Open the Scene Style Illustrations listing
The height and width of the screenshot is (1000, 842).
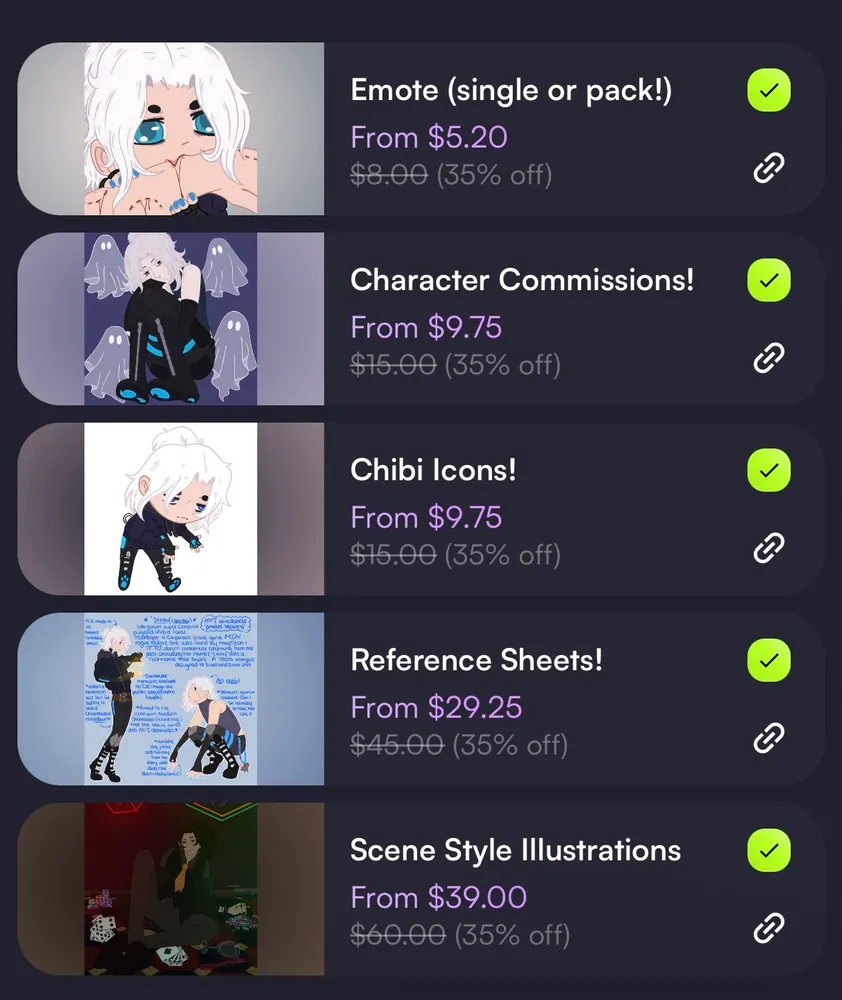click(515, 851)
